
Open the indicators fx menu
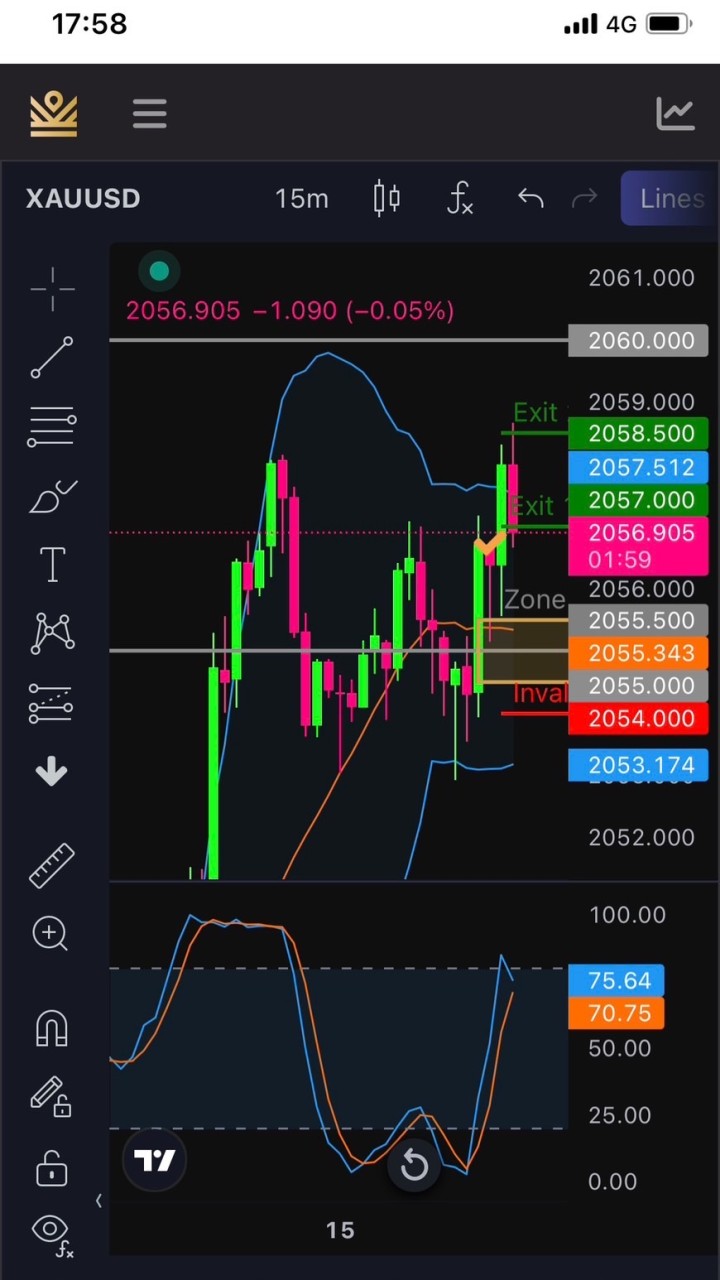tap(459, 198)
